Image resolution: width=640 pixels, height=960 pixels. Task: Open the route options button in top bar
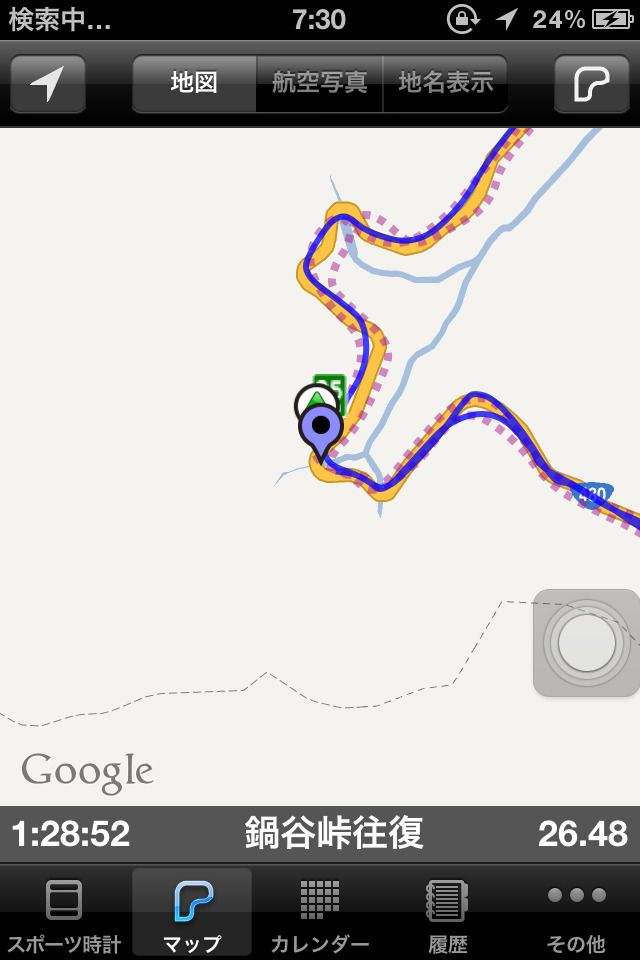pyautogui.click(x=592, y=84)
